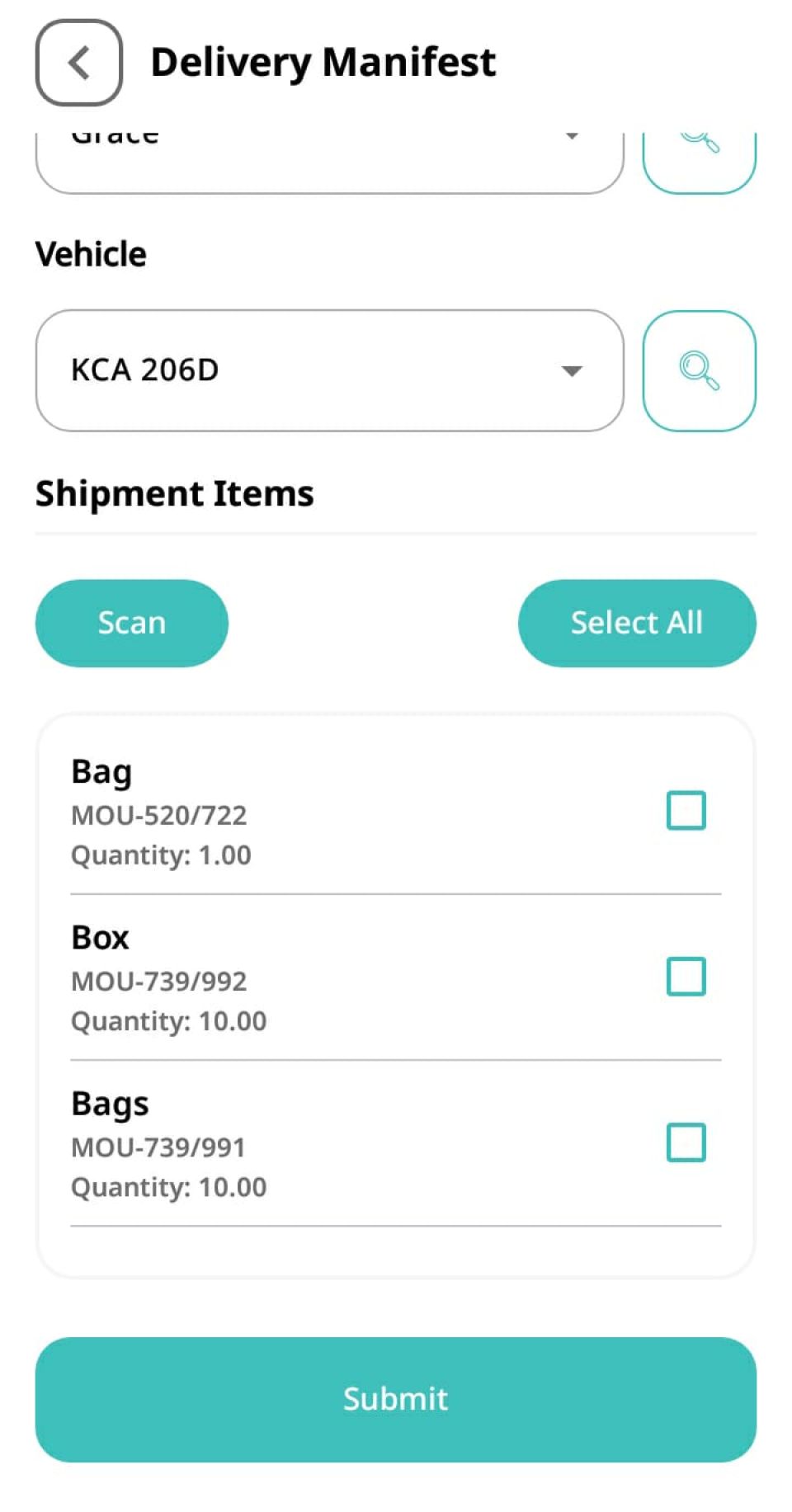792x1512 pixels.
Task: Go back from Delivery Manifest
Action: click(79, 63)
